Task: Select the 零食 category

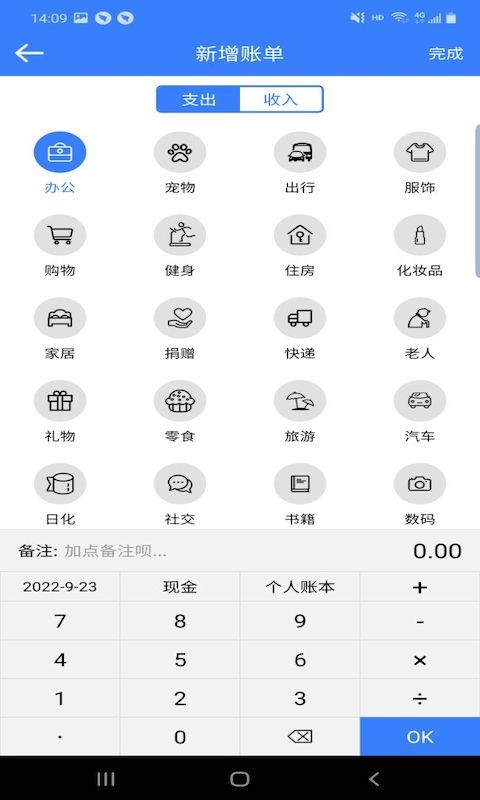Action: [180, 412]
